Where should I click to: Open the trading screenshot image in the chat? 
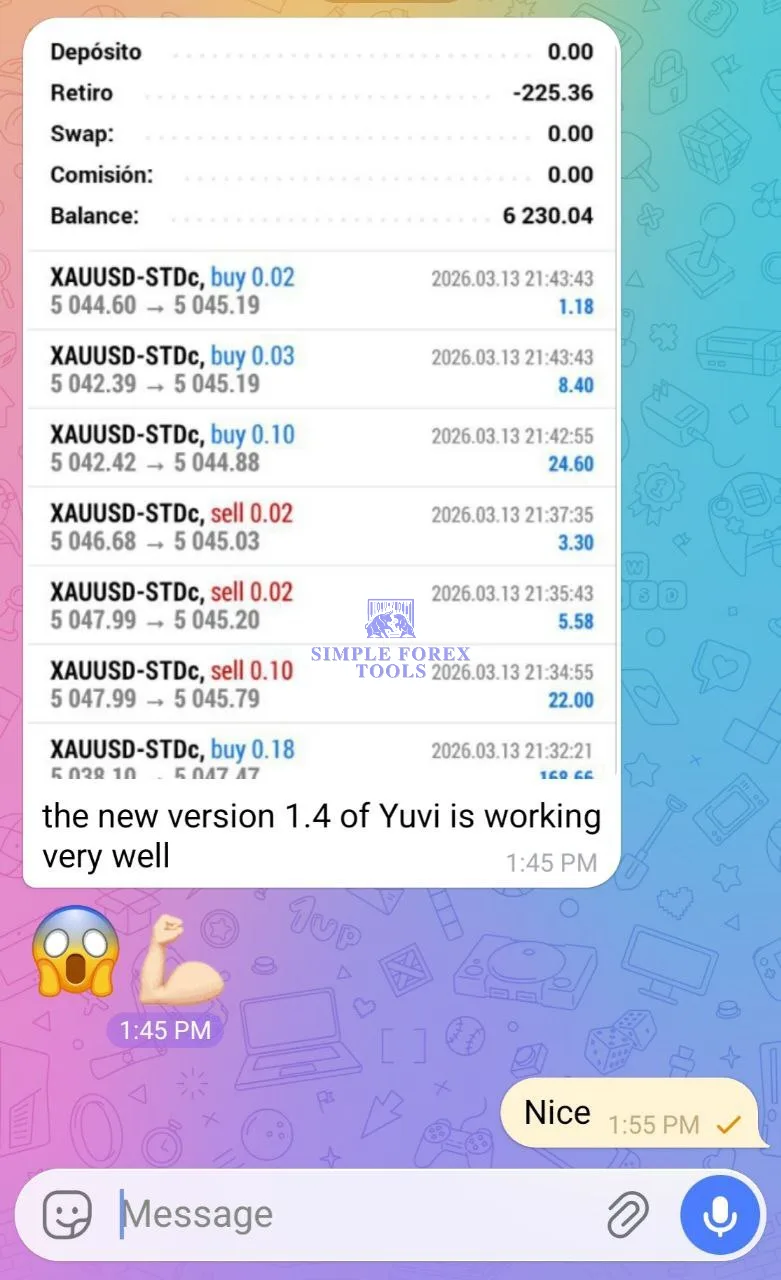click(320, 400)
